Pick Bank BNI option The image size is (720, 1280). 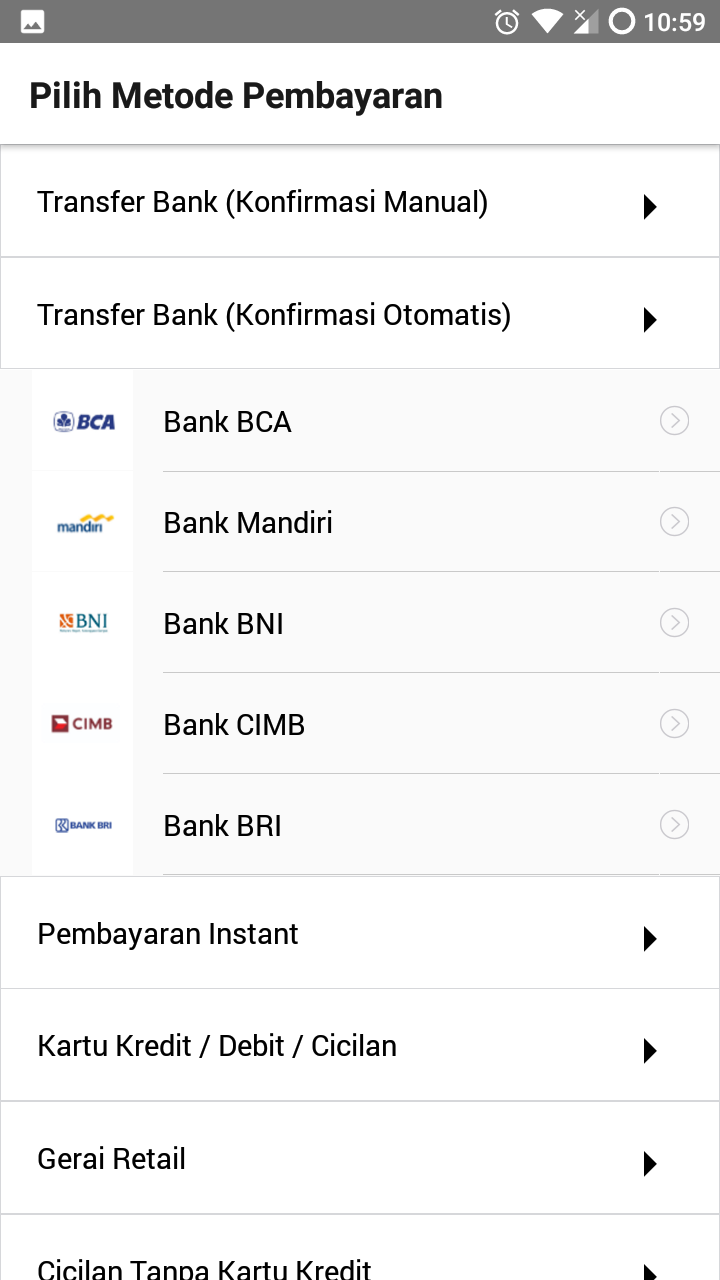click(376, 623)
